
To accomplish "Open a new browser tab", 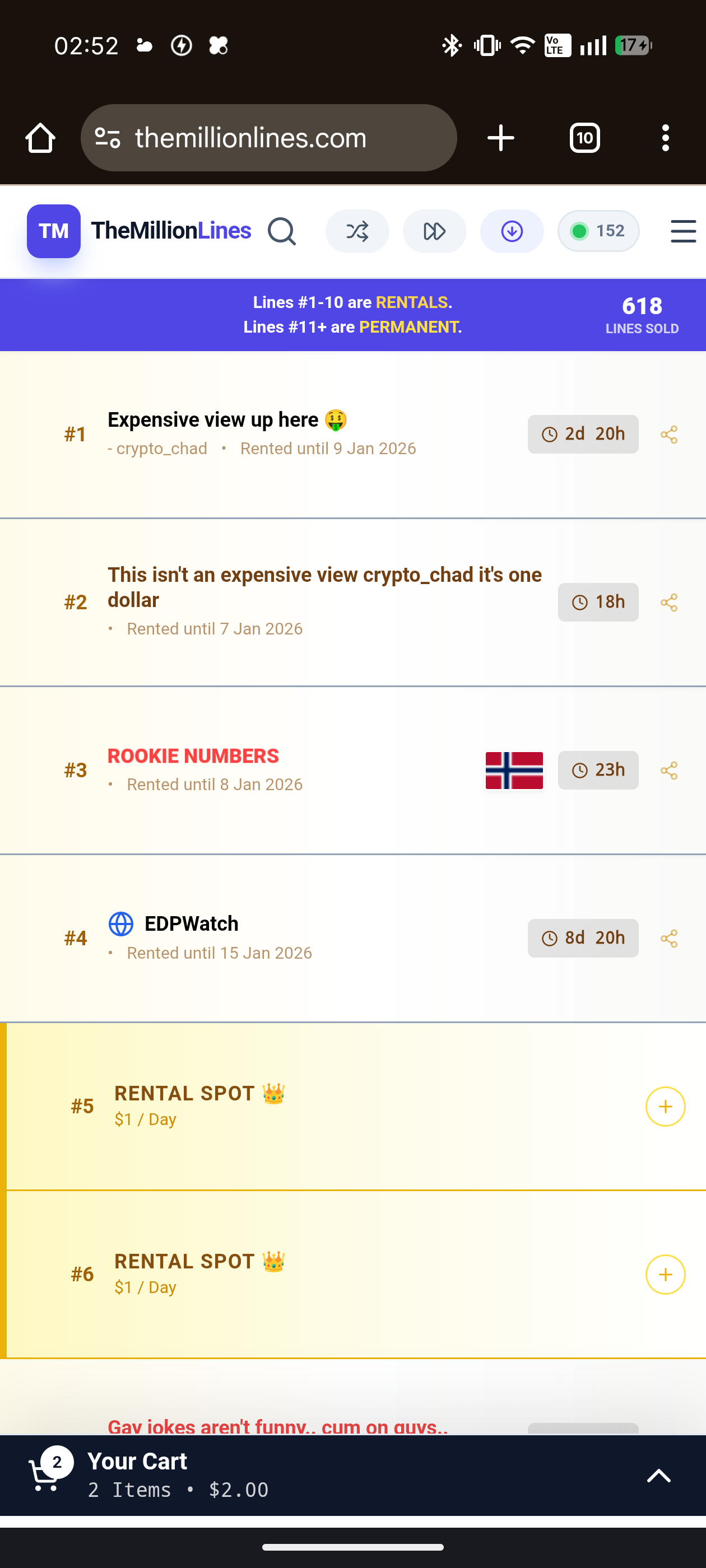I will 501,138.
